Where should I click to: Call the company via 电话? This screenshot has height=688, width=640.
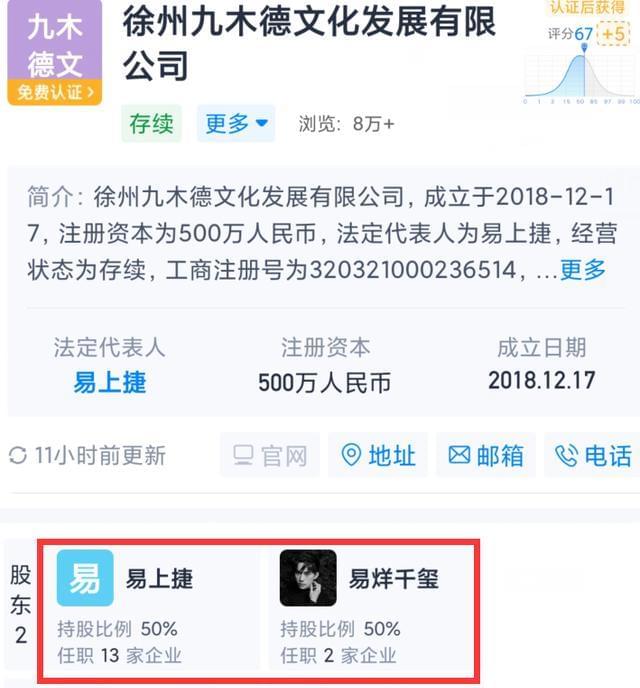coord(594,456)
